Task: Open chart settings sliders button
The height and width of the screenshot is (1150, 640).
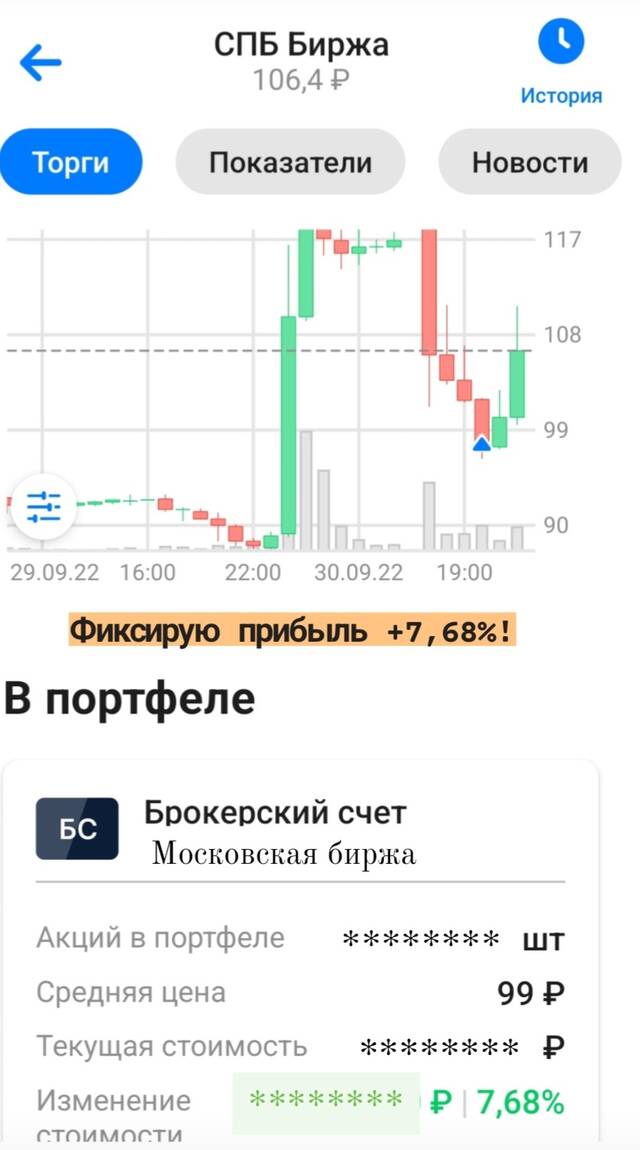Action: point(43,507)
